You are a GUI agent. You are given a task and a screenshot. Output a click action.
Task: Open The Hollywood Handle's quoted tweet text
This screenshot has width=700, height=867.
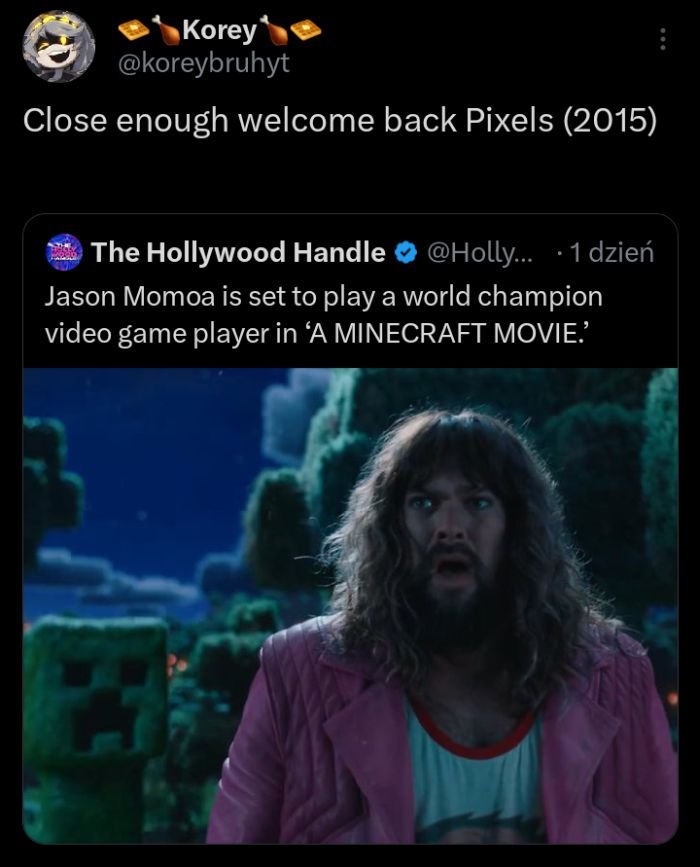click(323, 315)
